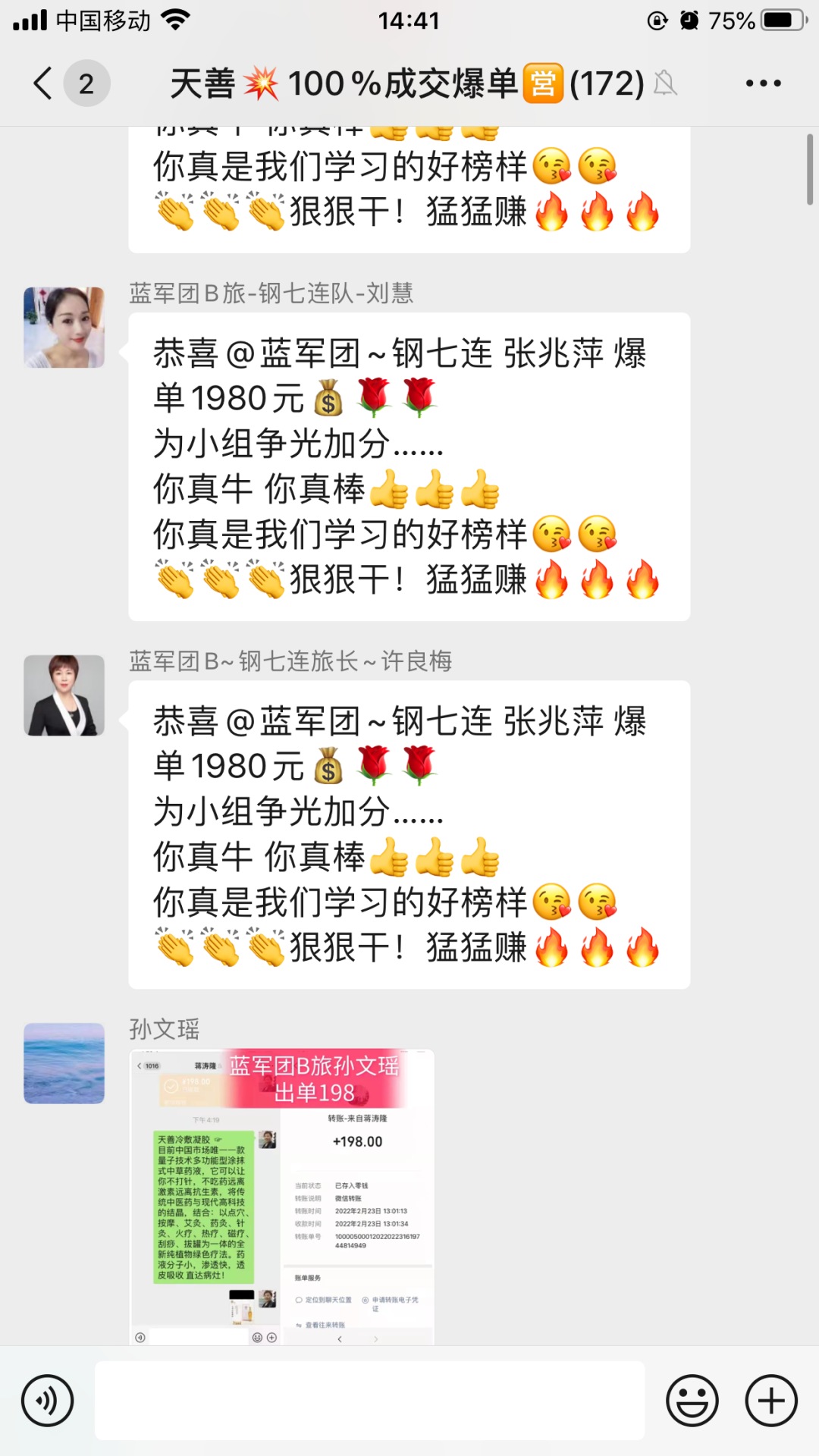Open the plus attachments panel
Viewport: 819px width, 1456px height.
[771, 1401]
